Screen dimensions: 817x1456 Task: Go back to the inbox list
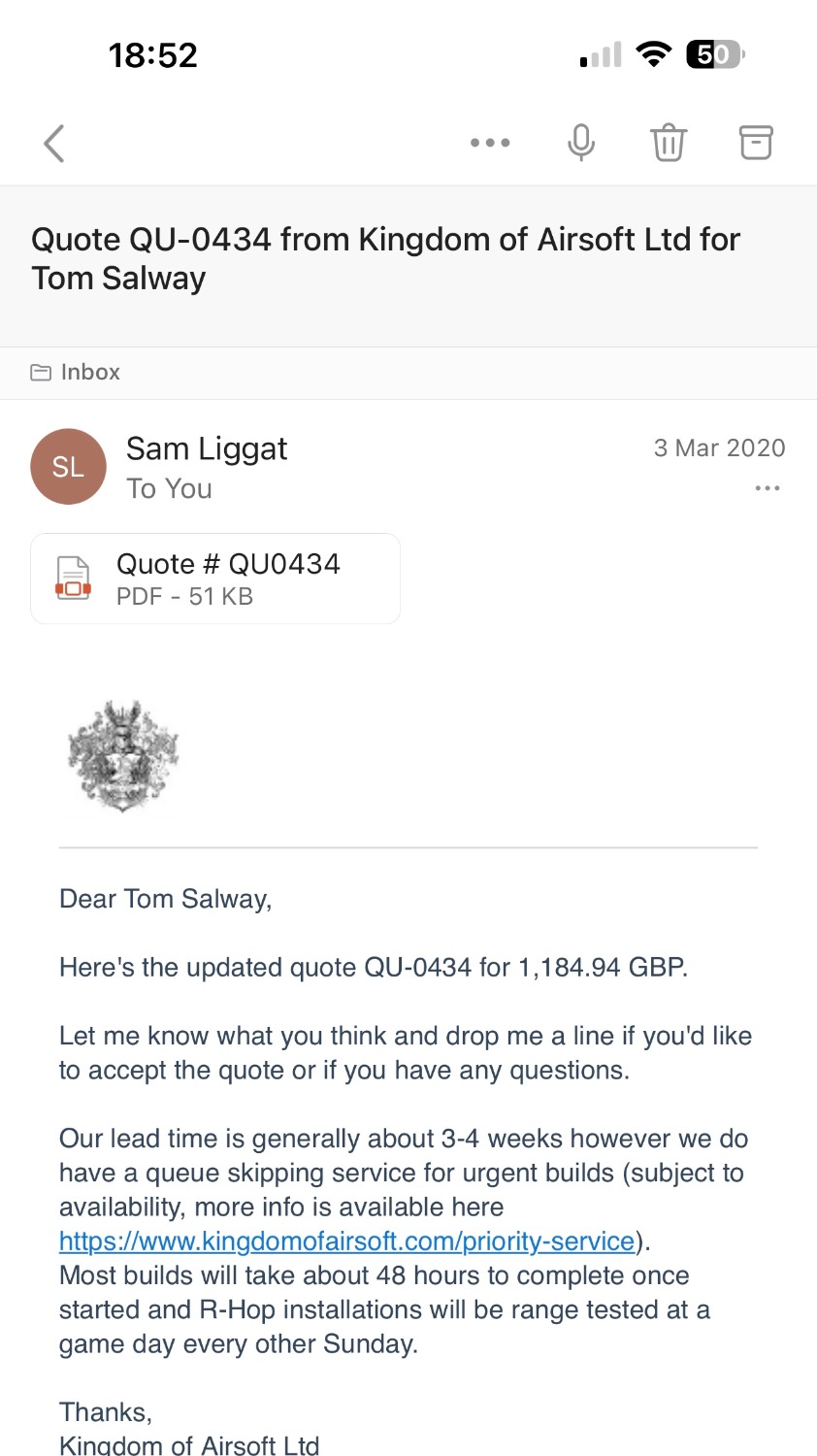[54, 144]
